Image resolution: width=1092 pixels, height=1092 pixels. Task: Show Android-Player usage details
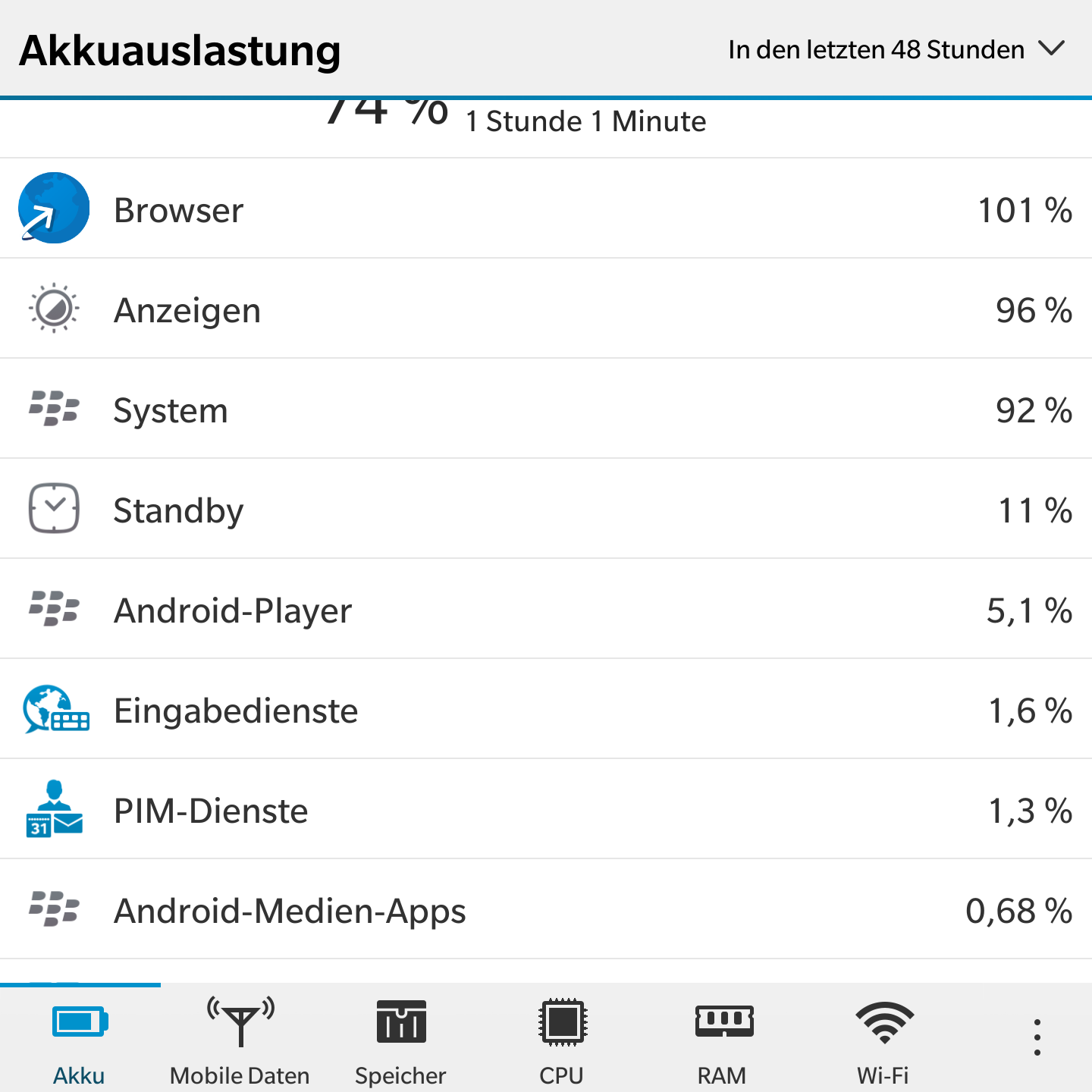[x=546, y=610]
